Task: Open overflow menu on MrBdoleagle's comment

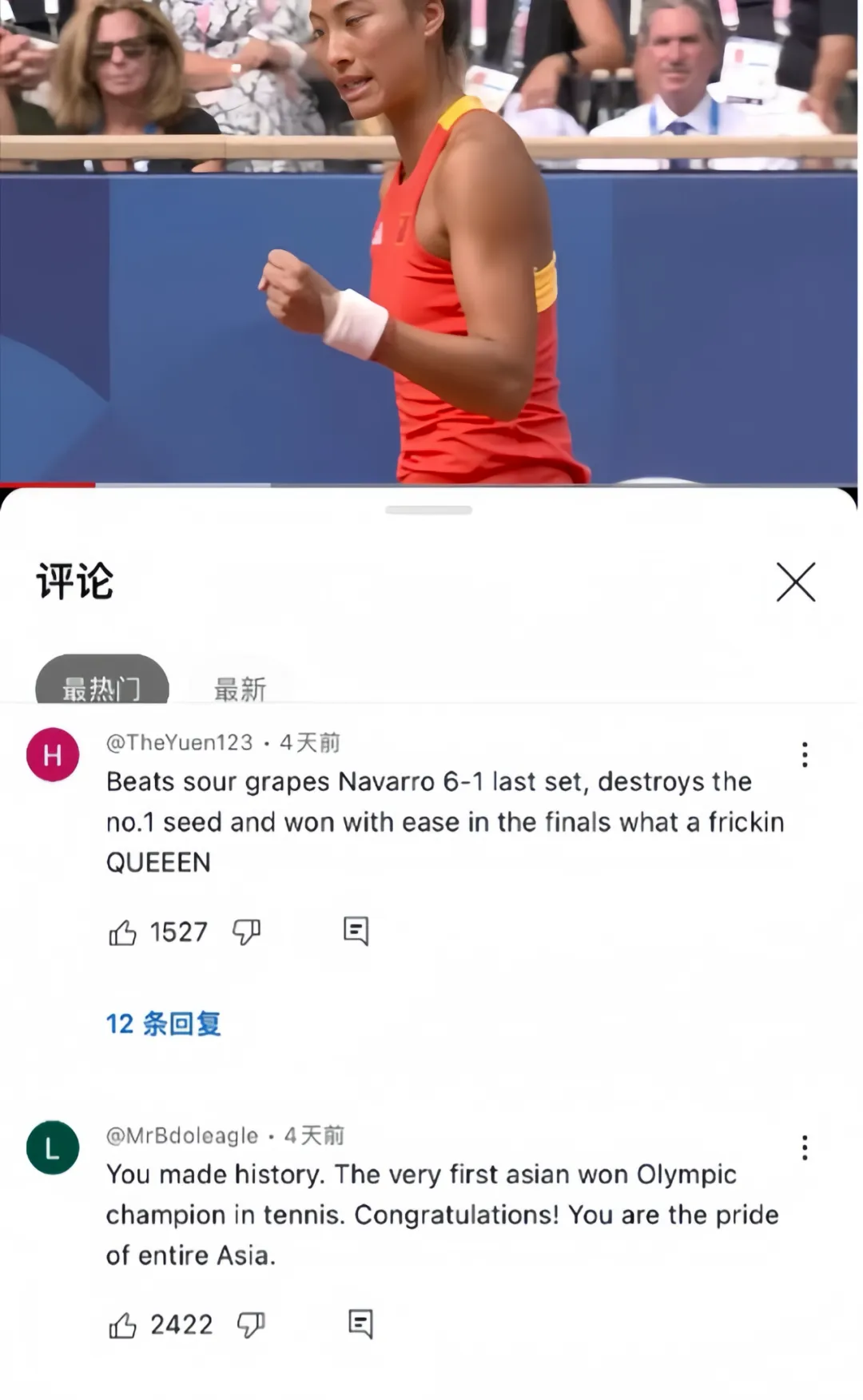Action: click(x=805, y=1148)
